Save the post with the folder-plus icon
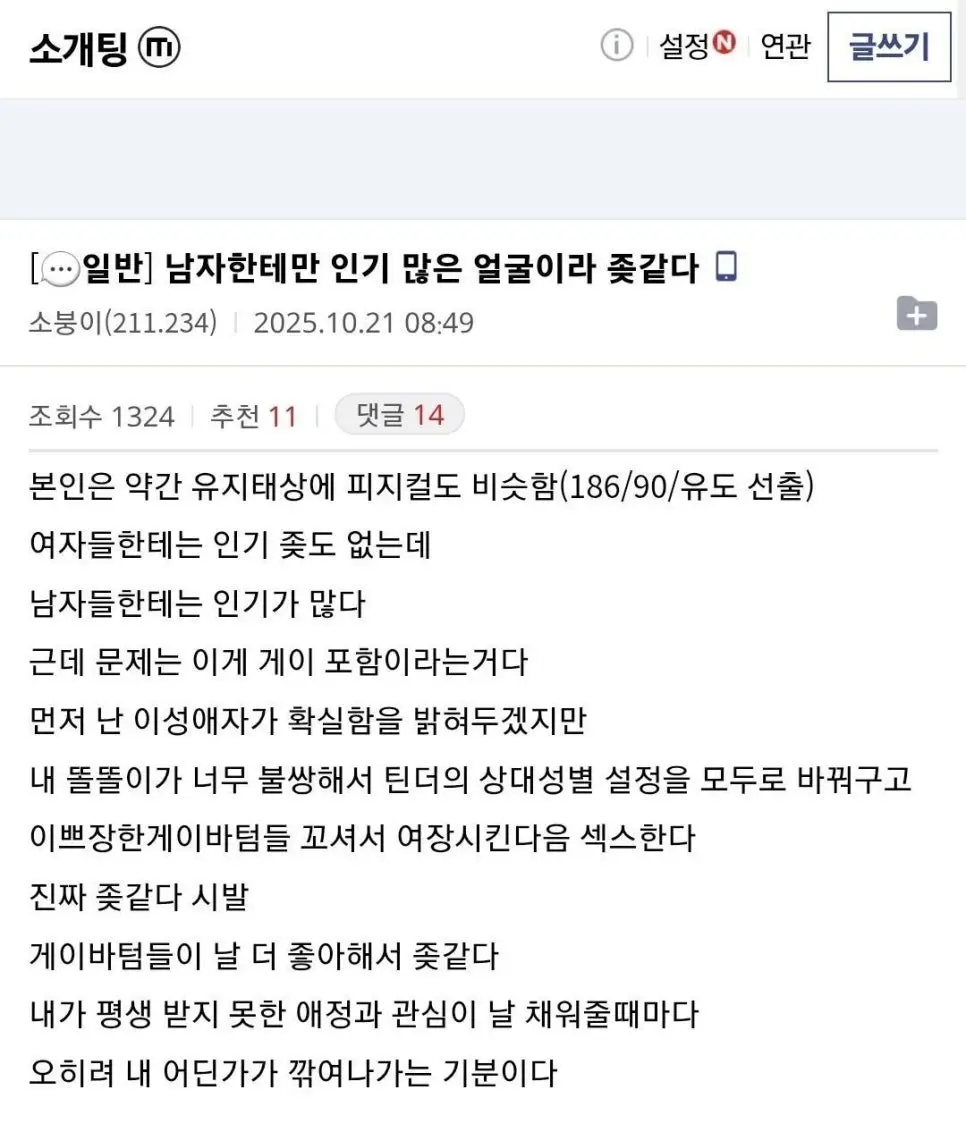Viewport: 966px width, 1134px height. pos(917,314)
